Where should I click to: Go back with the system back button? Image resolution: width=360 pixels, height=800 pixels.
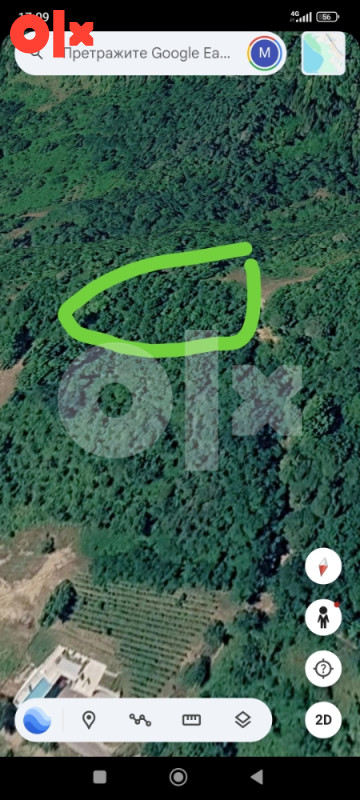[x=256, y=777]
